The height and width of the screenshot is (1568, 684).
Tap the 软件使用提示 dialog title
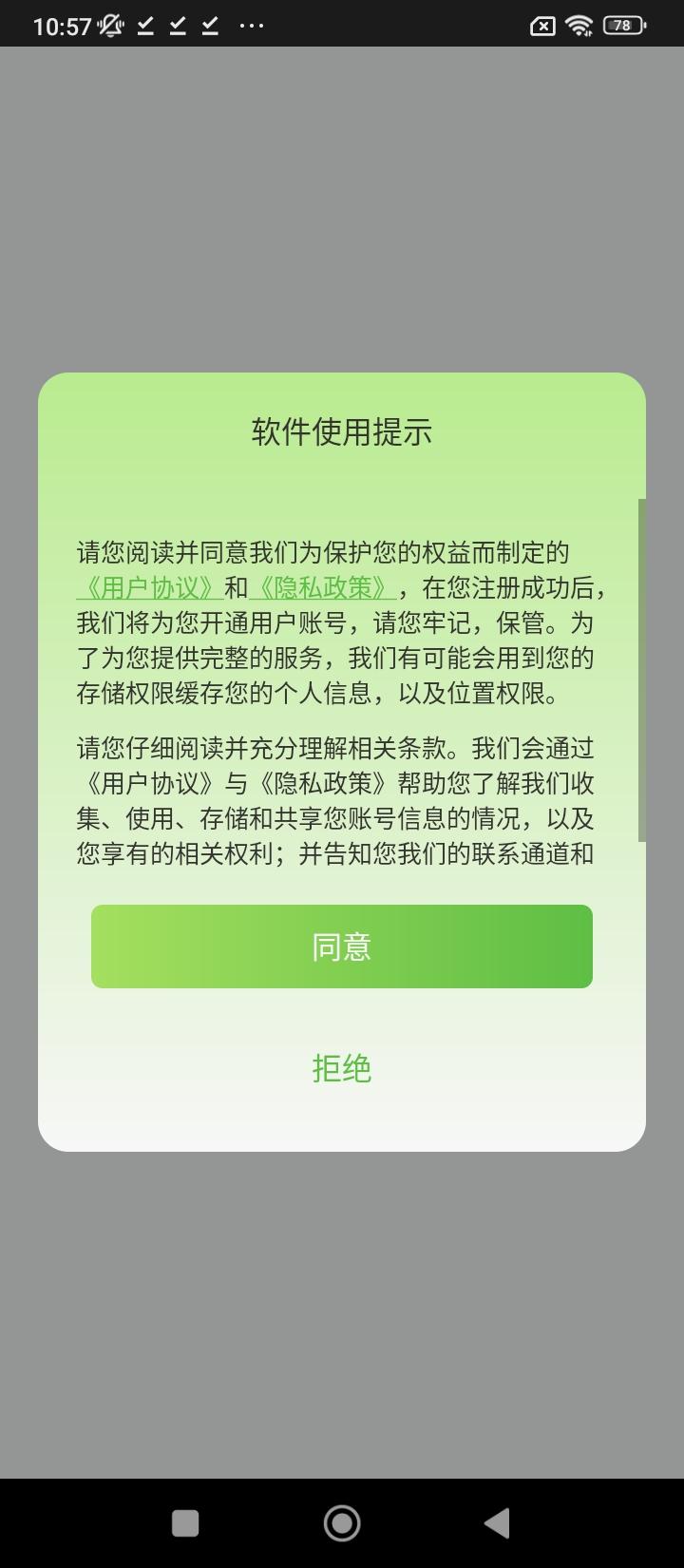(342, 433)
